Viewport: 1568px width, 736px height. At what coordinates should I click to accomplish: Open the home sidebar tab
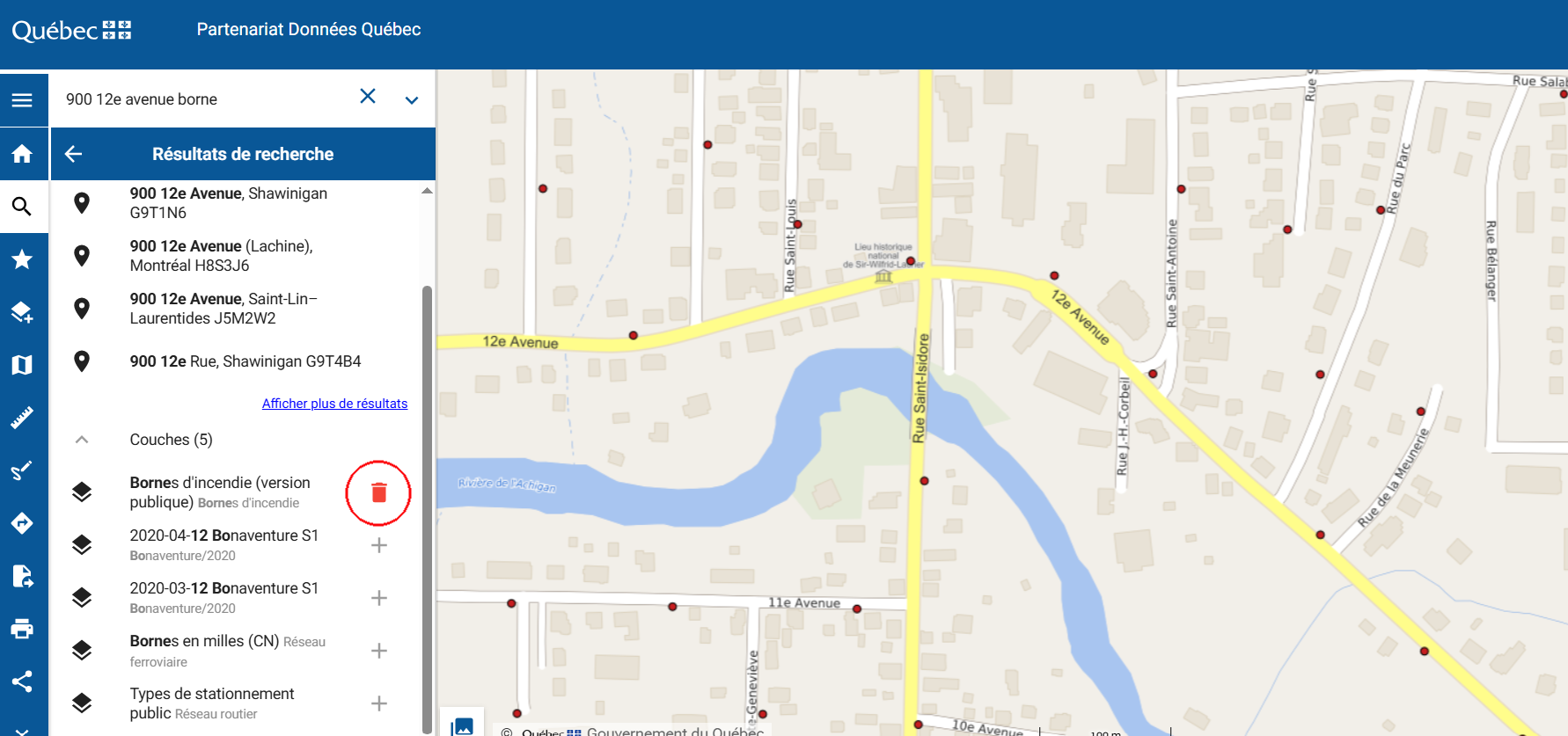tap(22, 154)
